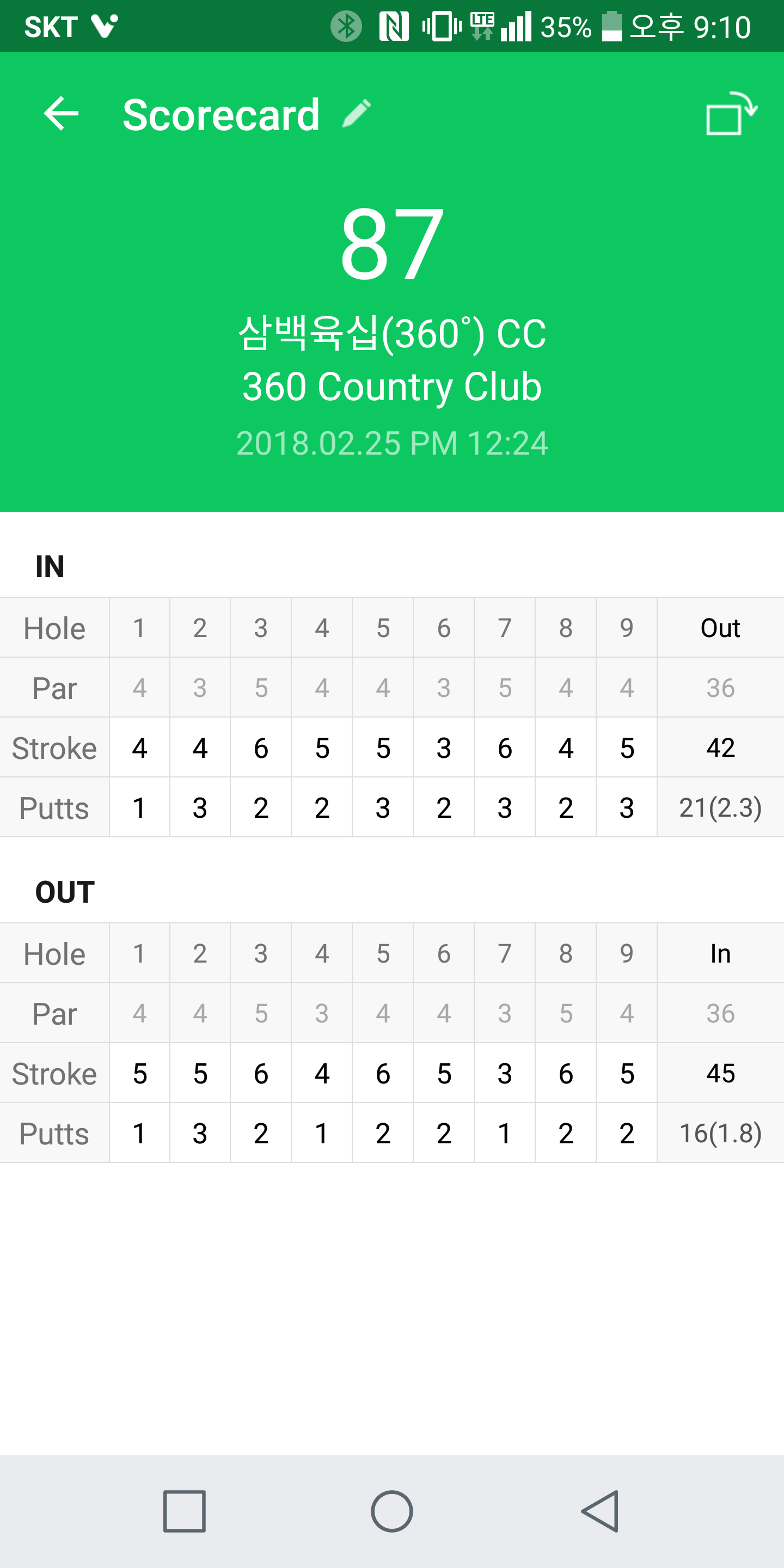The height and width of the screenshot is (1568, 784).
Task: Edit the scorecard with the pencil icon
Action: (357, 114)
